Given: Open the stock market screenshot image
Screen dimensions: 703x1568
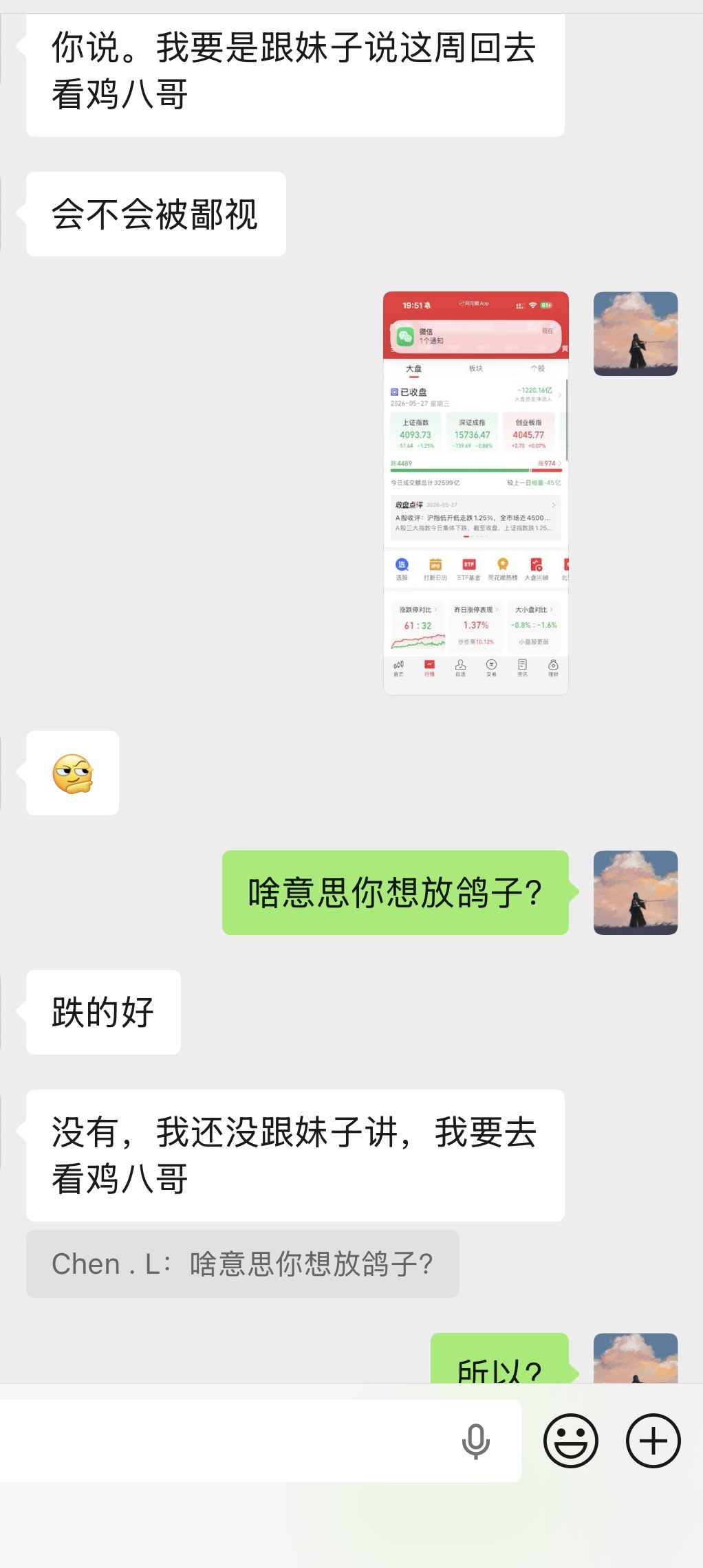Looking at the screenshot, I should click(476, 493).
